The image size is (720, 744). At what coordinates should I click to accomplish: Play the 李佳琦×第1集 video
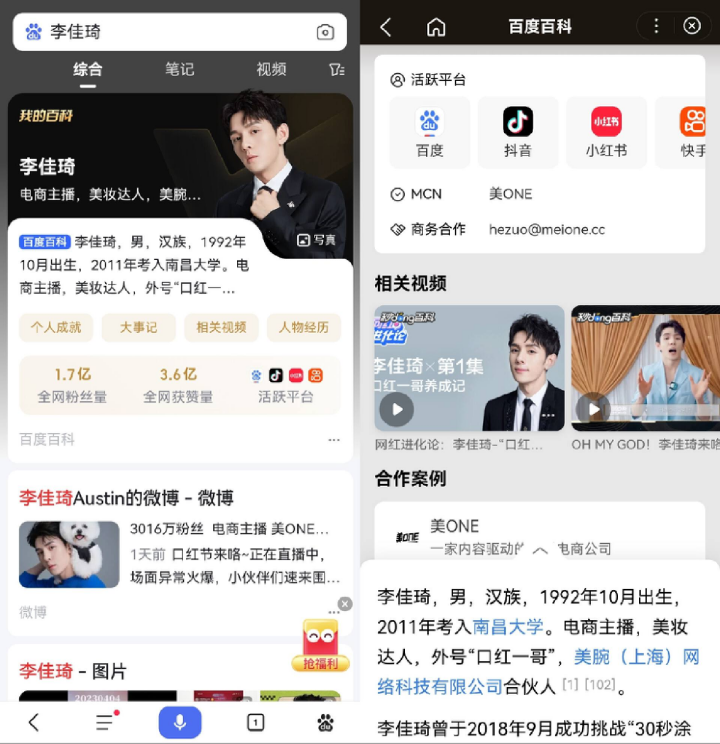pyautogui.click(x=397, y=408)
